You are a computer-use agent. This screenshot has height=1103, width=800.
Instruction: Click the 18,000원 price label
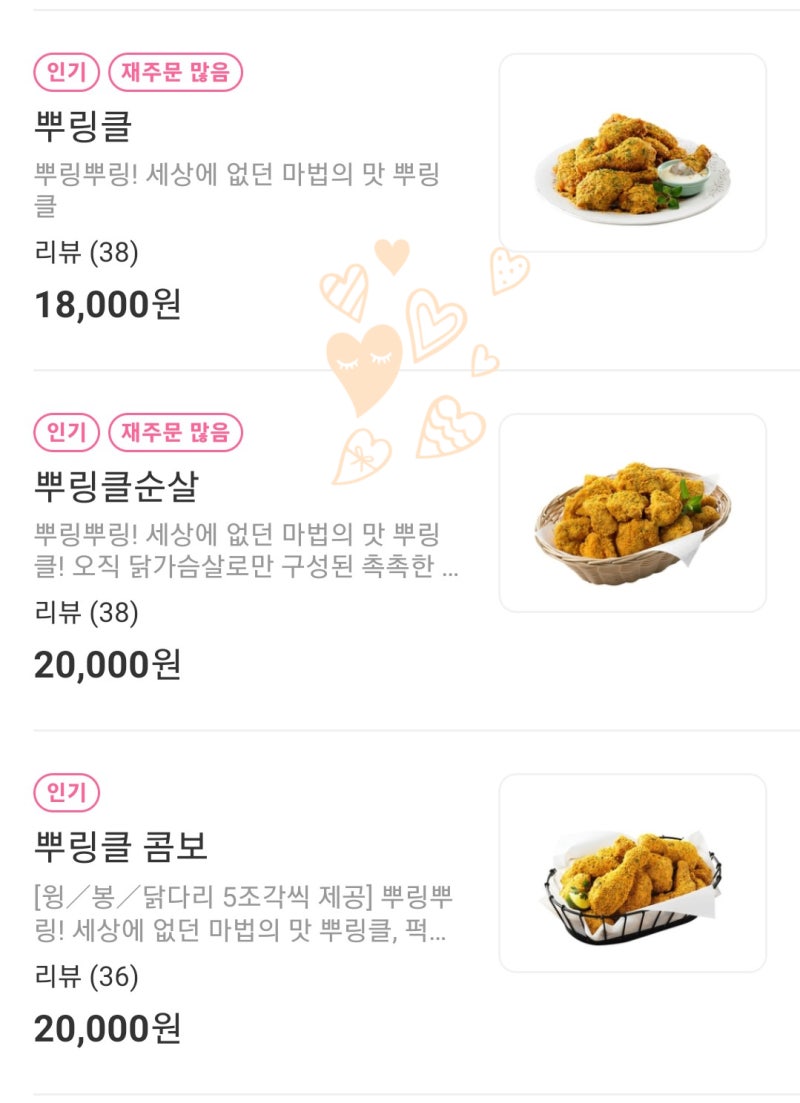click(103, 305)
